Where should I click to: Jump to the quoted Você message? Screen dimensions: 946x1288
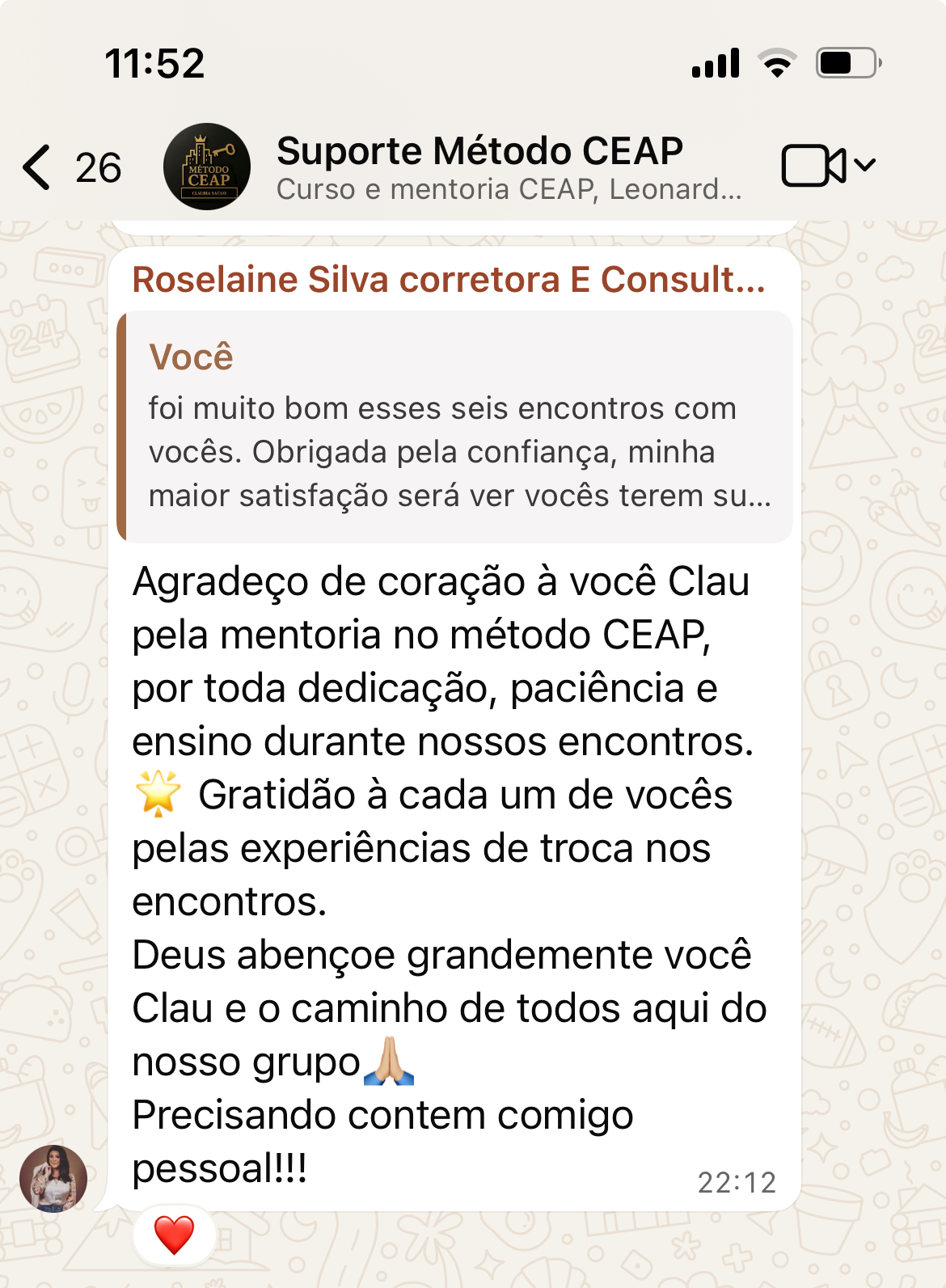[x=456, y=427]
